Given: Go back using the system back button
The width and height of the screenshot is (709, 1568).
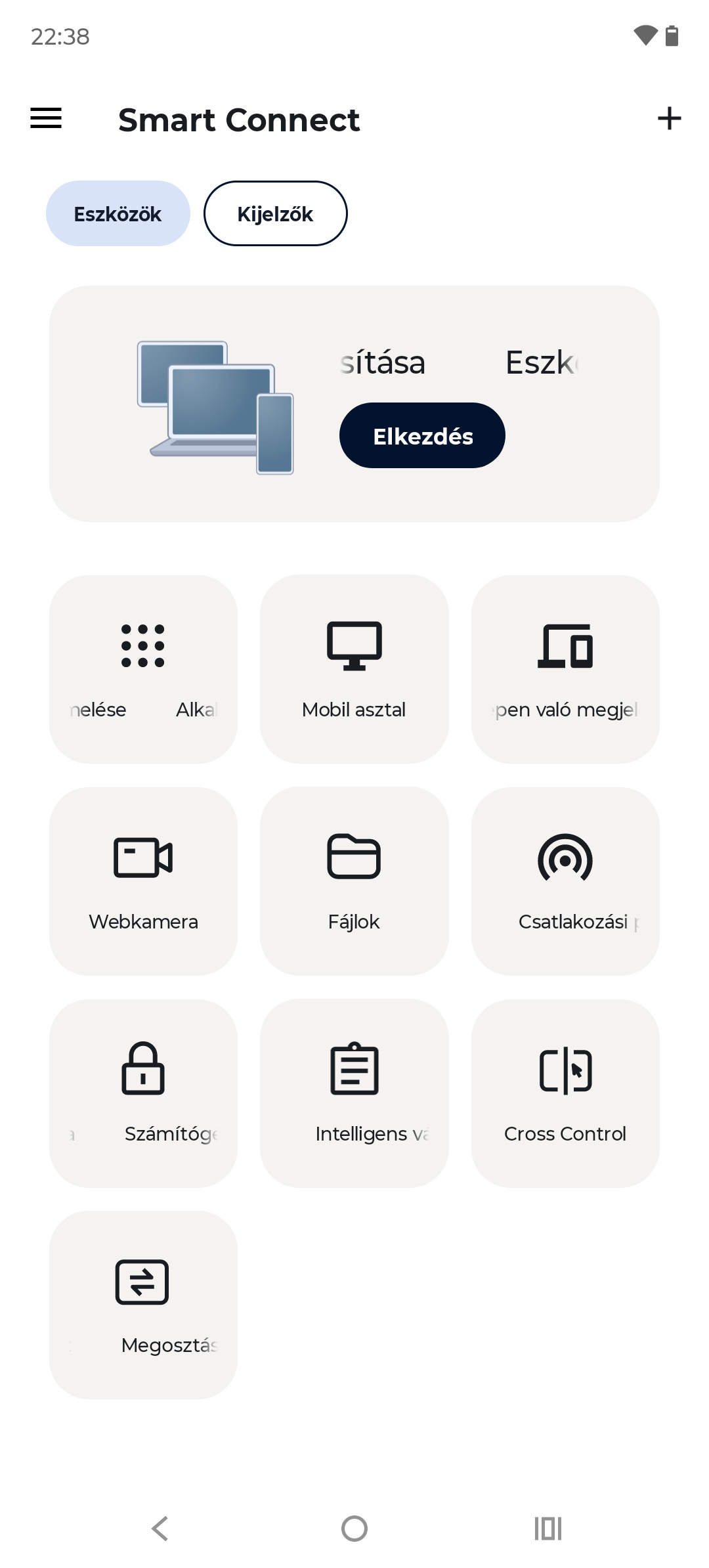Looking at the screenshot, I should [x=160, y=1528].
